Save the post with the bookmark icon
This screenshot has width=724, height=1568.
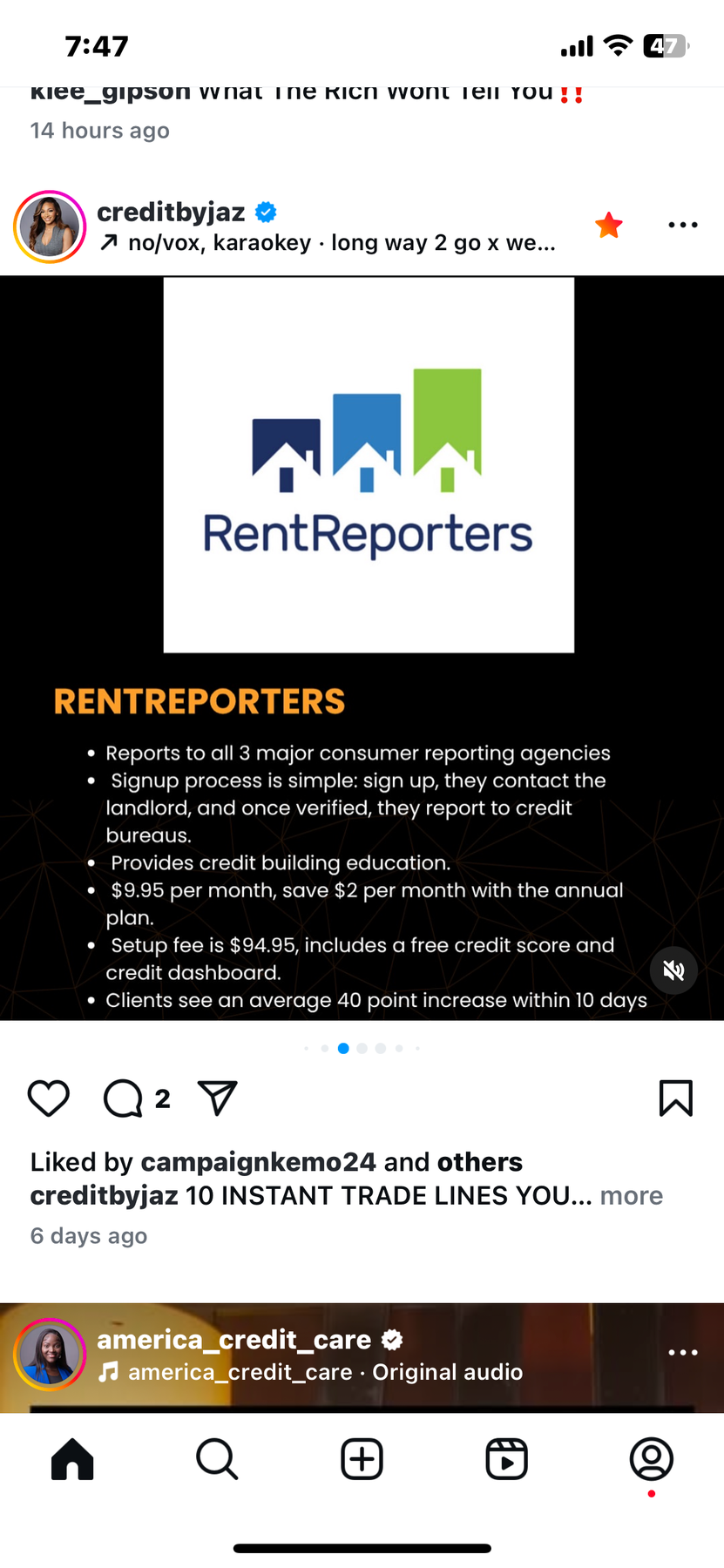point(677,1098)
